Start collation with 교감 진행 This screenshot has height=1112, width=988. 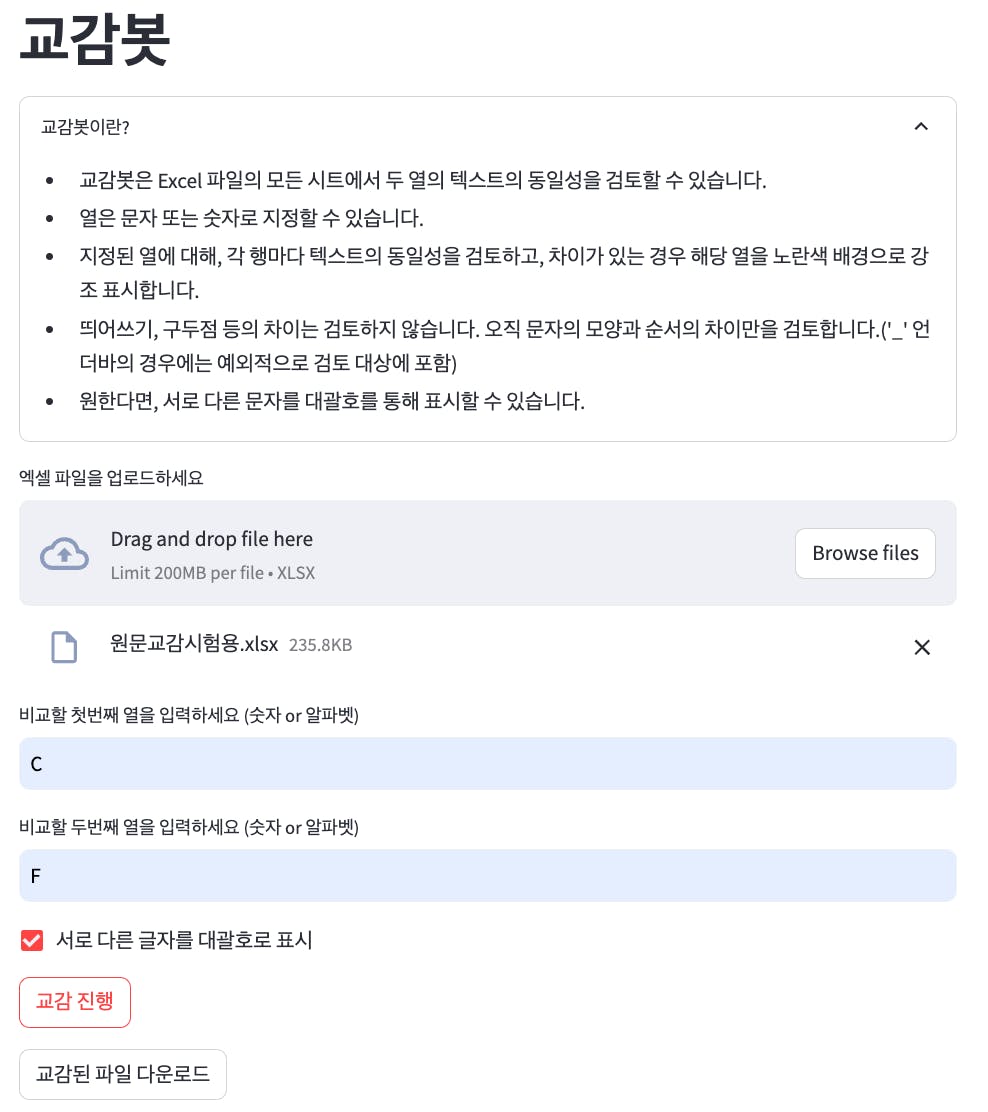pyautogui.click(x=75, y=1002)
